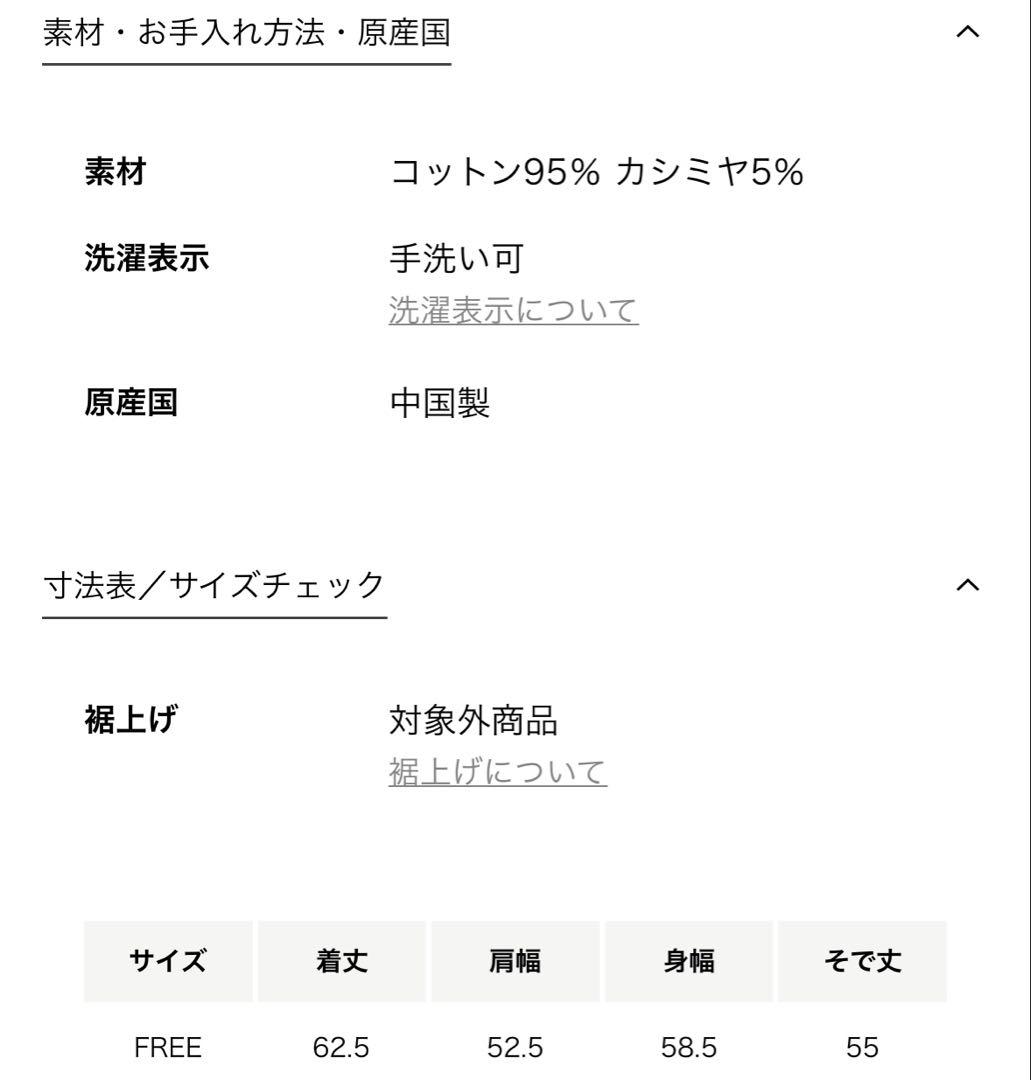Viewport: 1031px width, 1080px height.
Task: Collapse the 寸法表／サイズチェック section
Action: click(x=967, y=585)
